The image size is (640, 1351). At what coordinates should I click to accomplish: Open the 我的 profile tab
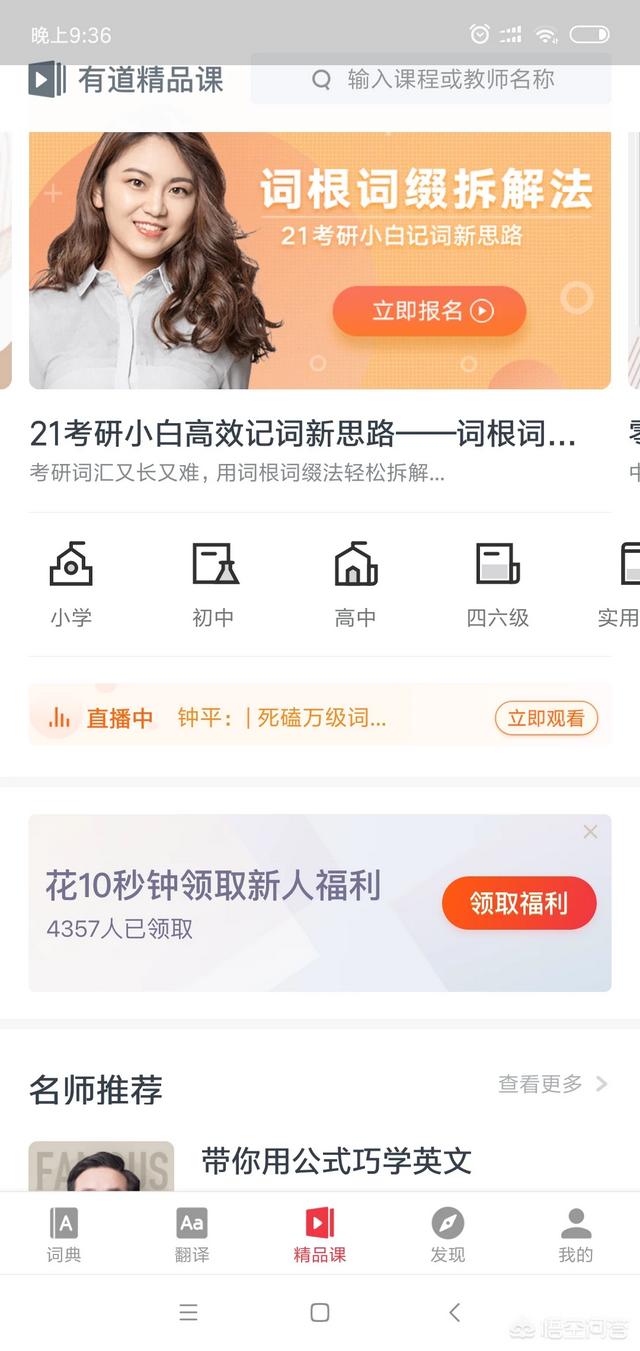(x=576, y=1234)
